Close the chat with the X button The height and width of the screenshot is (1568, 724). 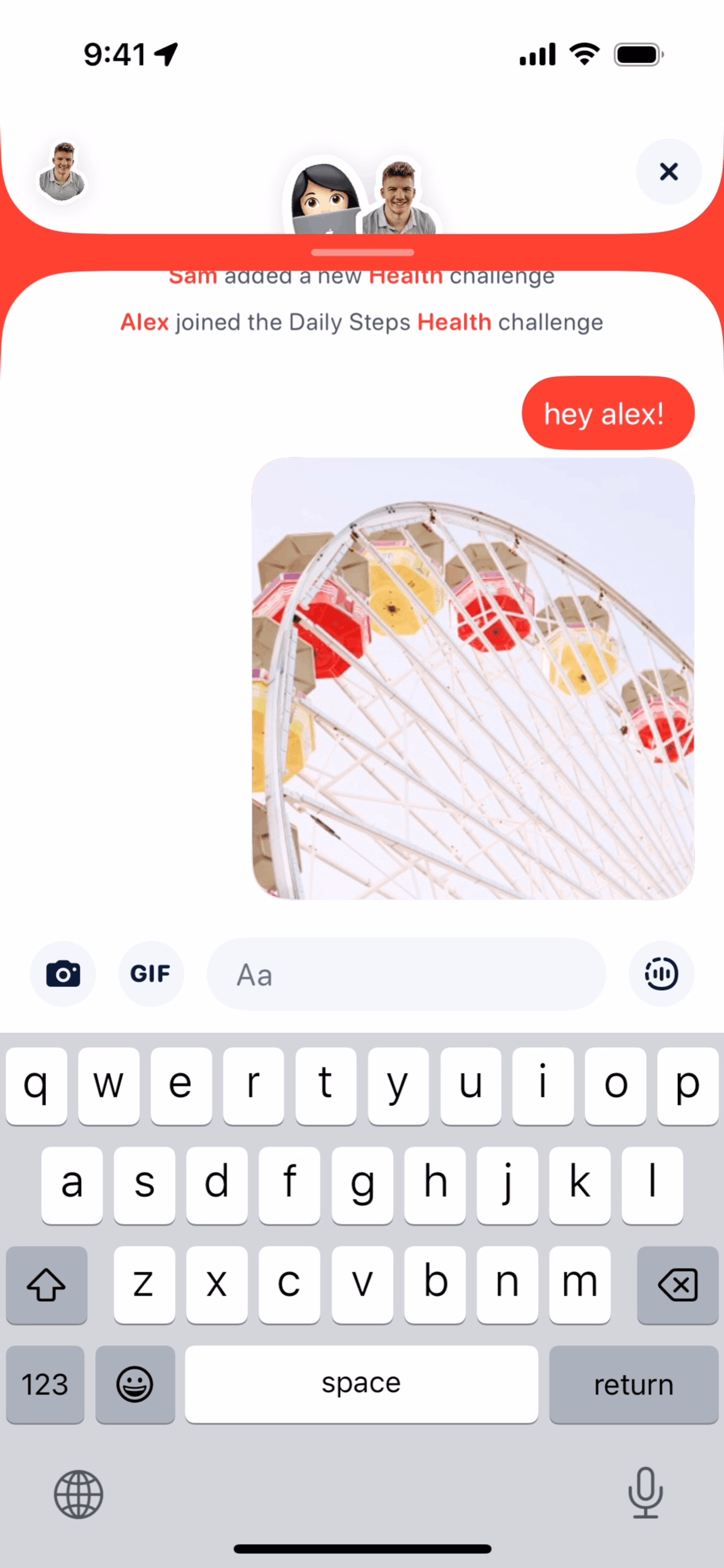[668, 171]
